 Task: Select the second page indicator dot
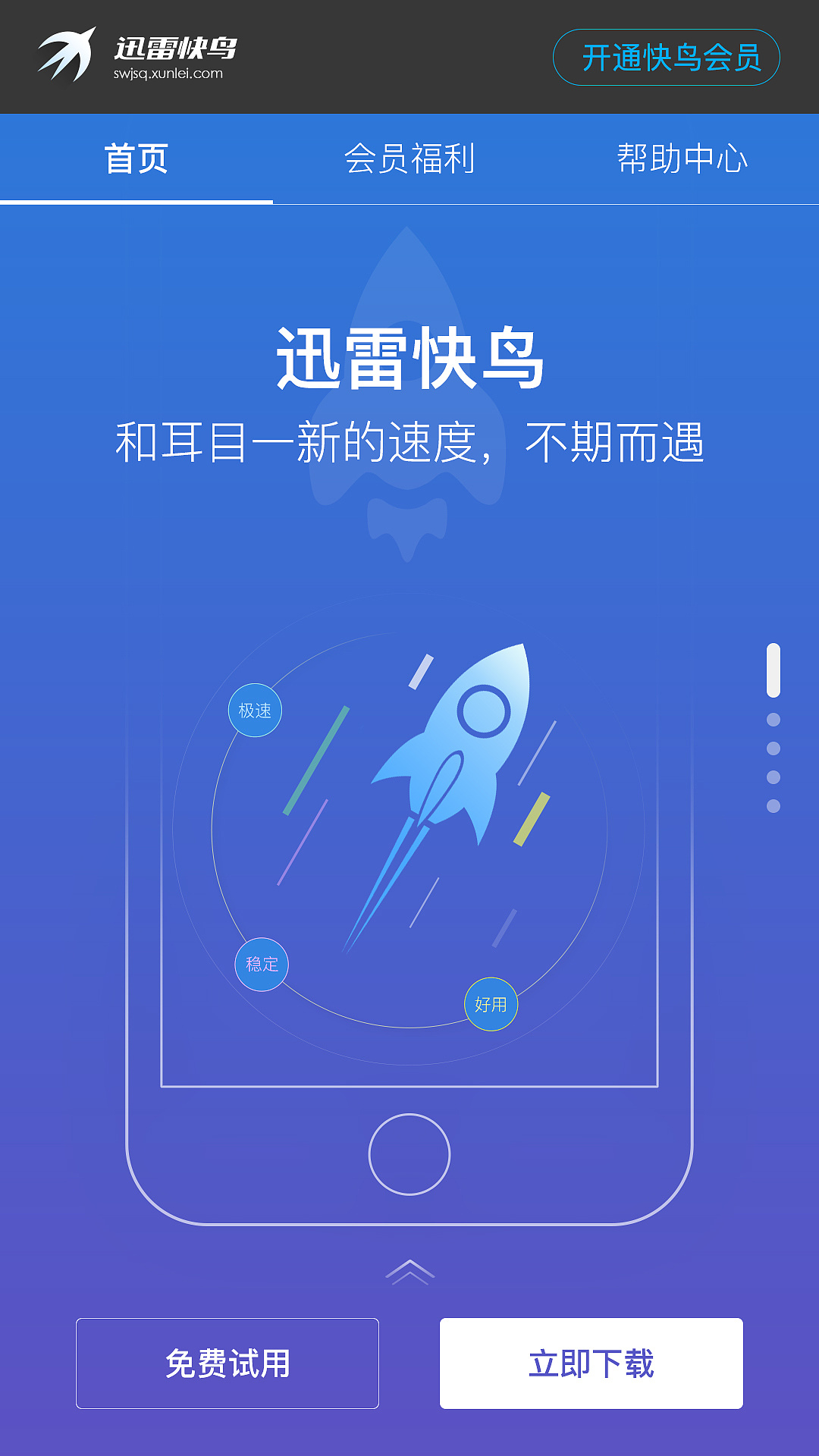click(773, 720)
